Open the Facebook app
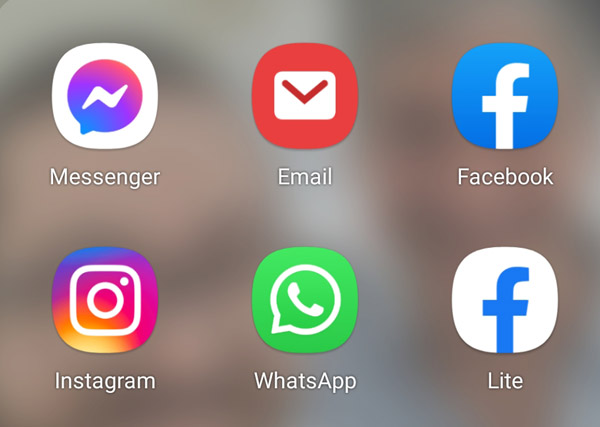 504,97
